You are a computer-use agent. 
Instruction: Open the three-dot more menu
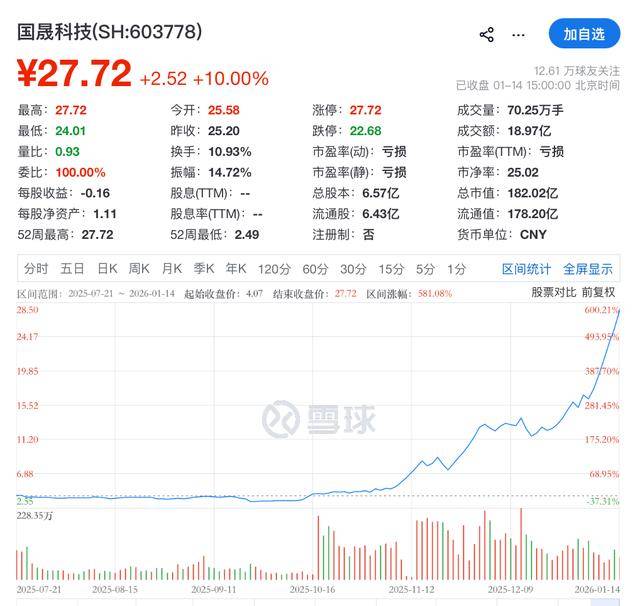pos(518,34)
